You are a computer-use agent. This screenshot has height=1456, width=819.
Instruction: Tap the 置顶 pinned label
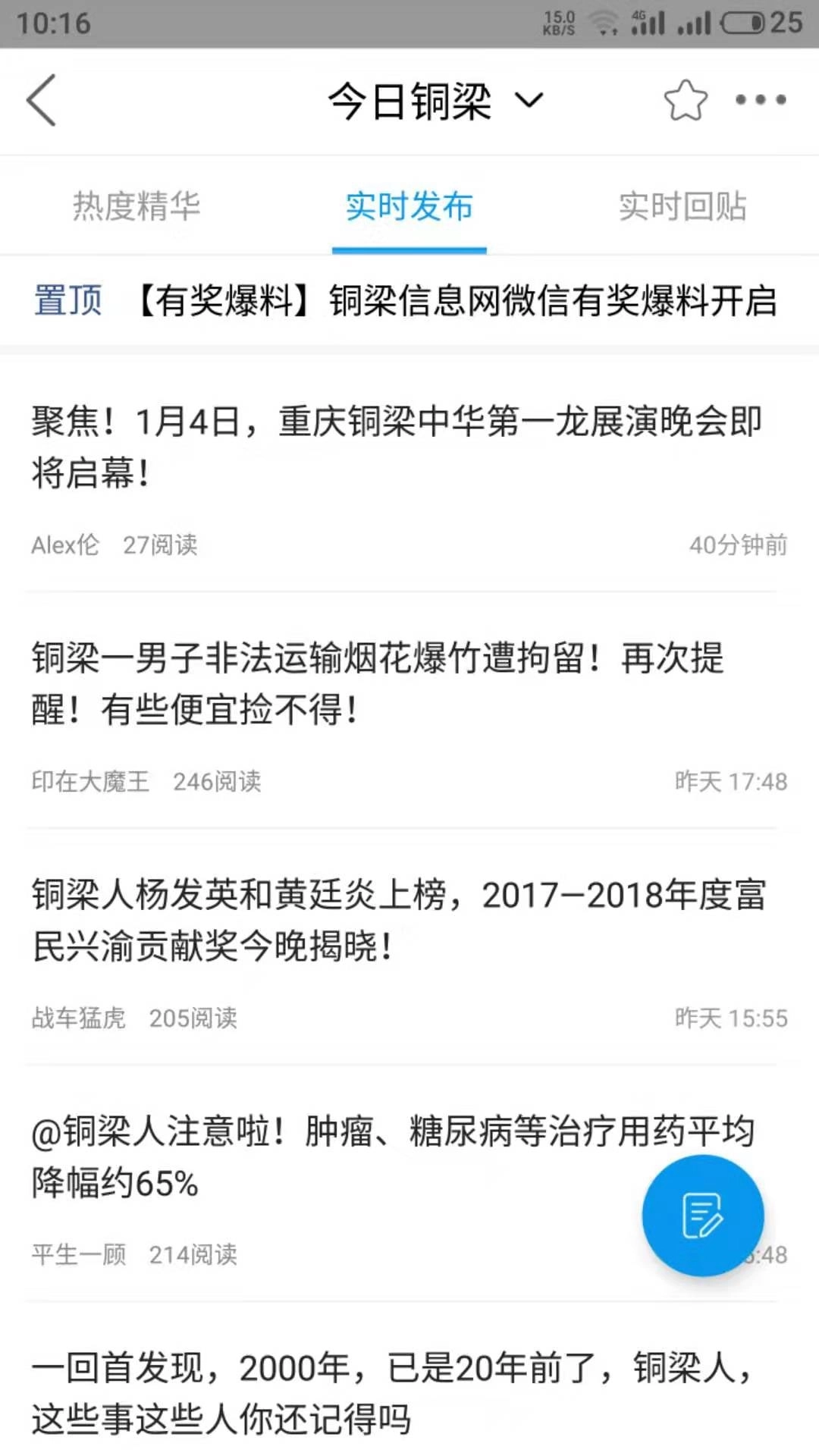67,300
